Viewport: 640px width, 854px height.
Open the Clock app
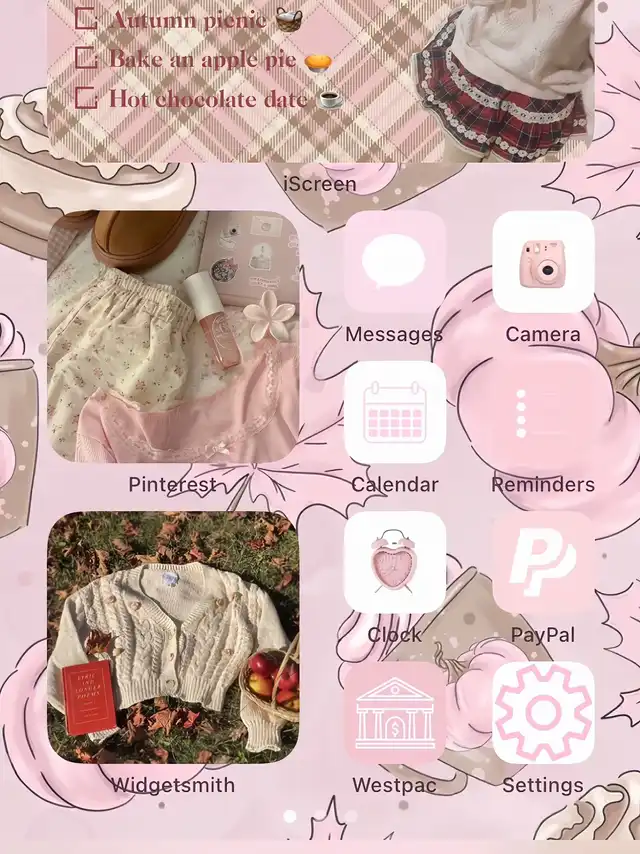point(395,562)
